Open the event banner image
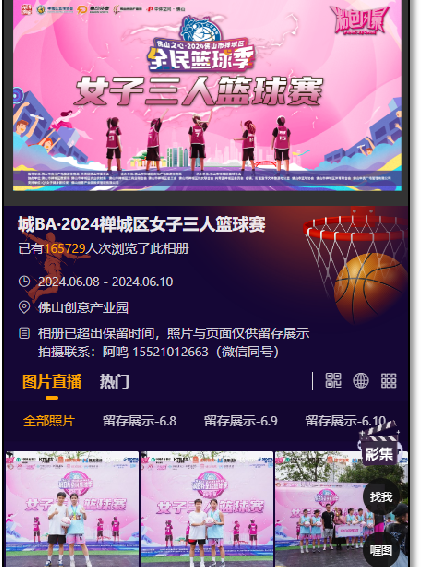The width and height of the screenshot is (422, 567). [x=207, y=95]
